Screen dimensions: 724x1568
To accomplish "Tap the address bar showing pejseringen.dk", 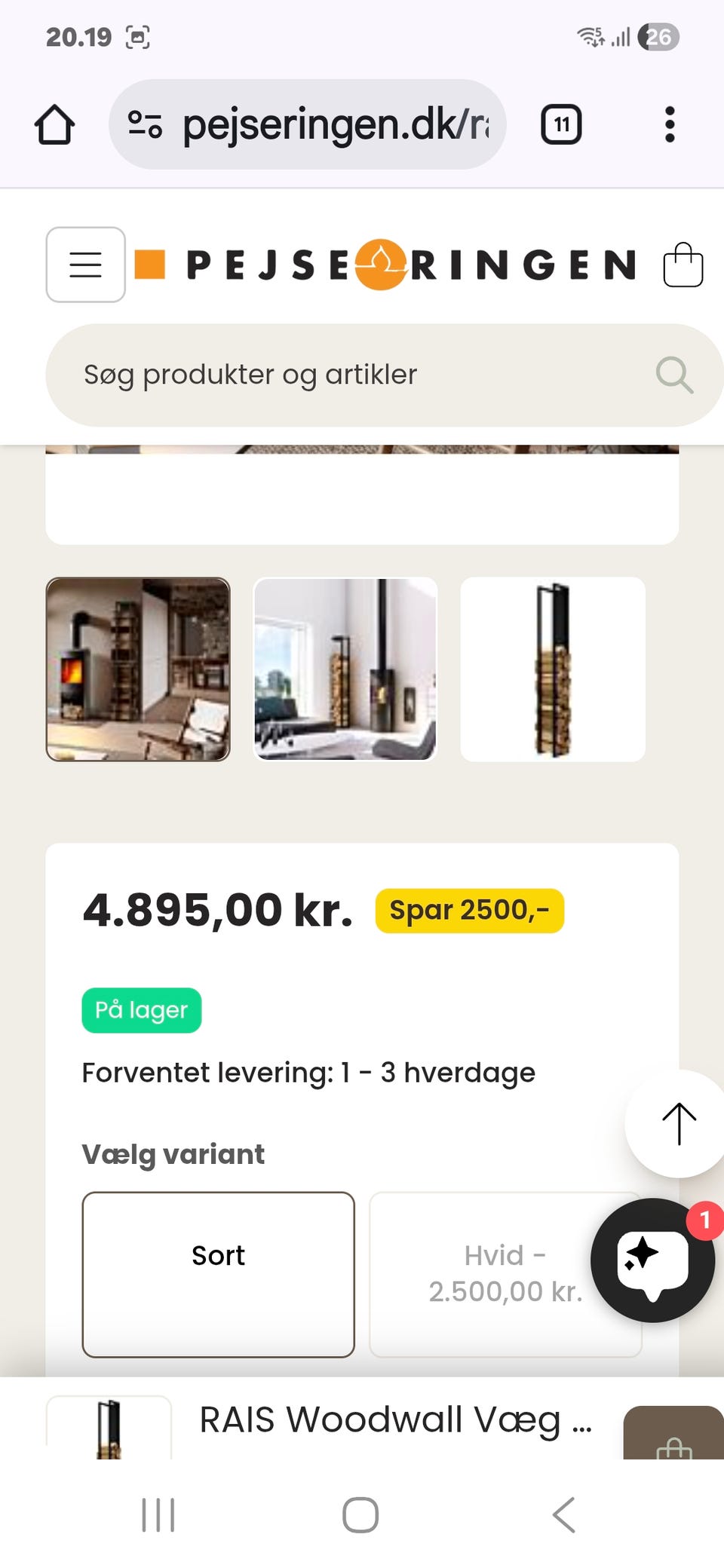I will [324, 124].
